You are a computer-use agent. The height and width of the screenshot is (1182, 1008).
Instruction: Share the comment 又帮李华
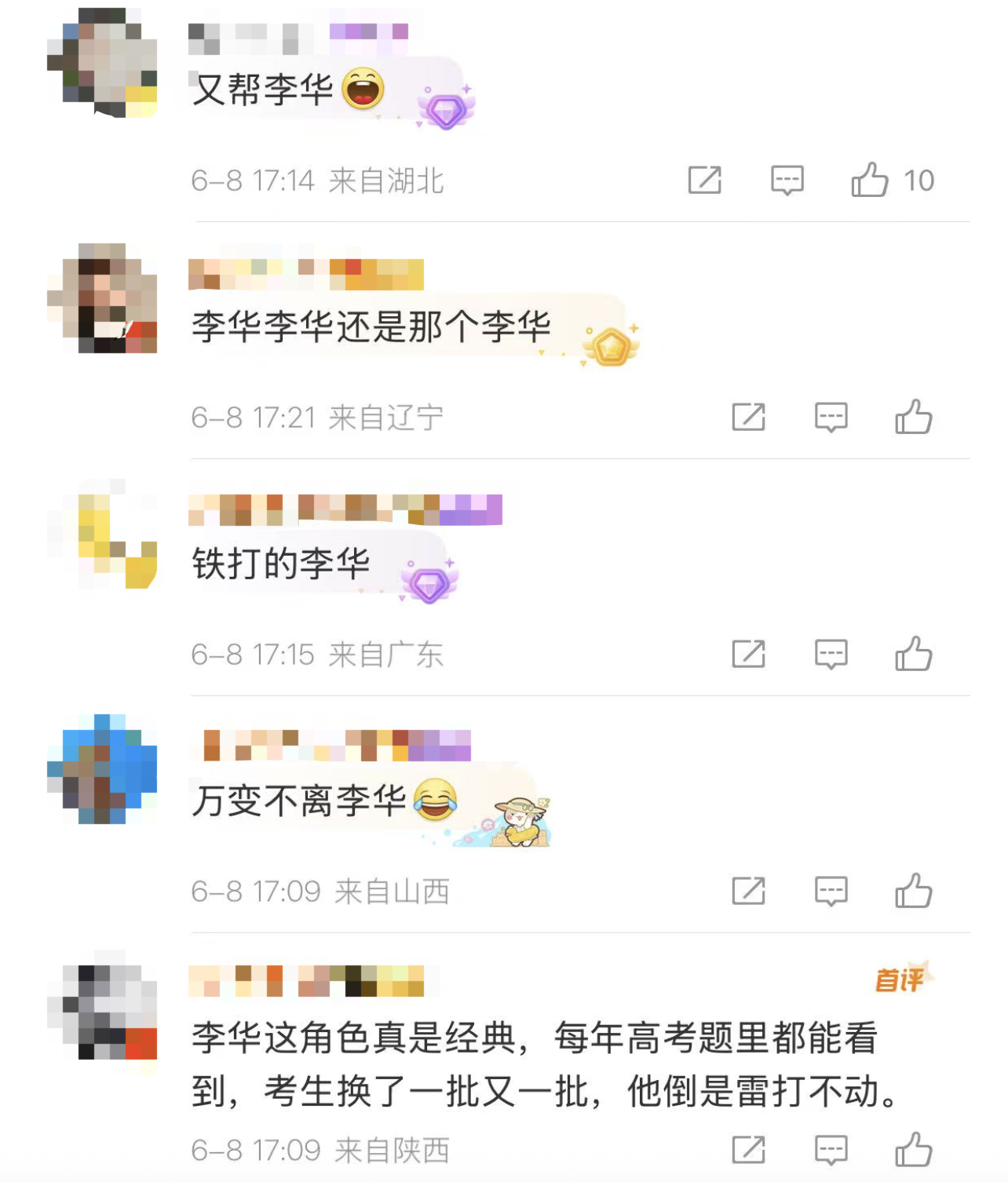(x=704, y=180)
